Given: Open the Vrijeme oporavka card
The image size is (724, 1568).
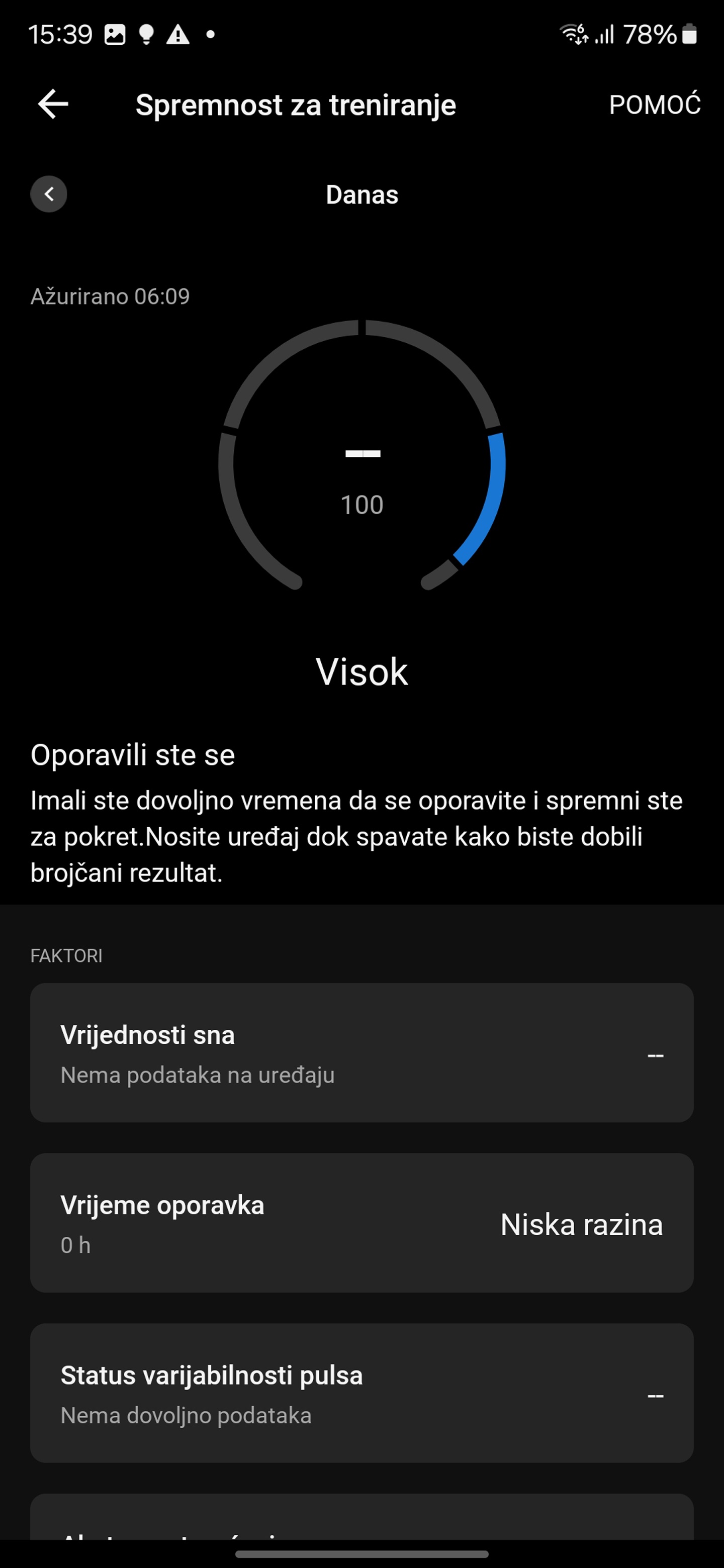Looking at the screenshot, I should point(361,1223).
